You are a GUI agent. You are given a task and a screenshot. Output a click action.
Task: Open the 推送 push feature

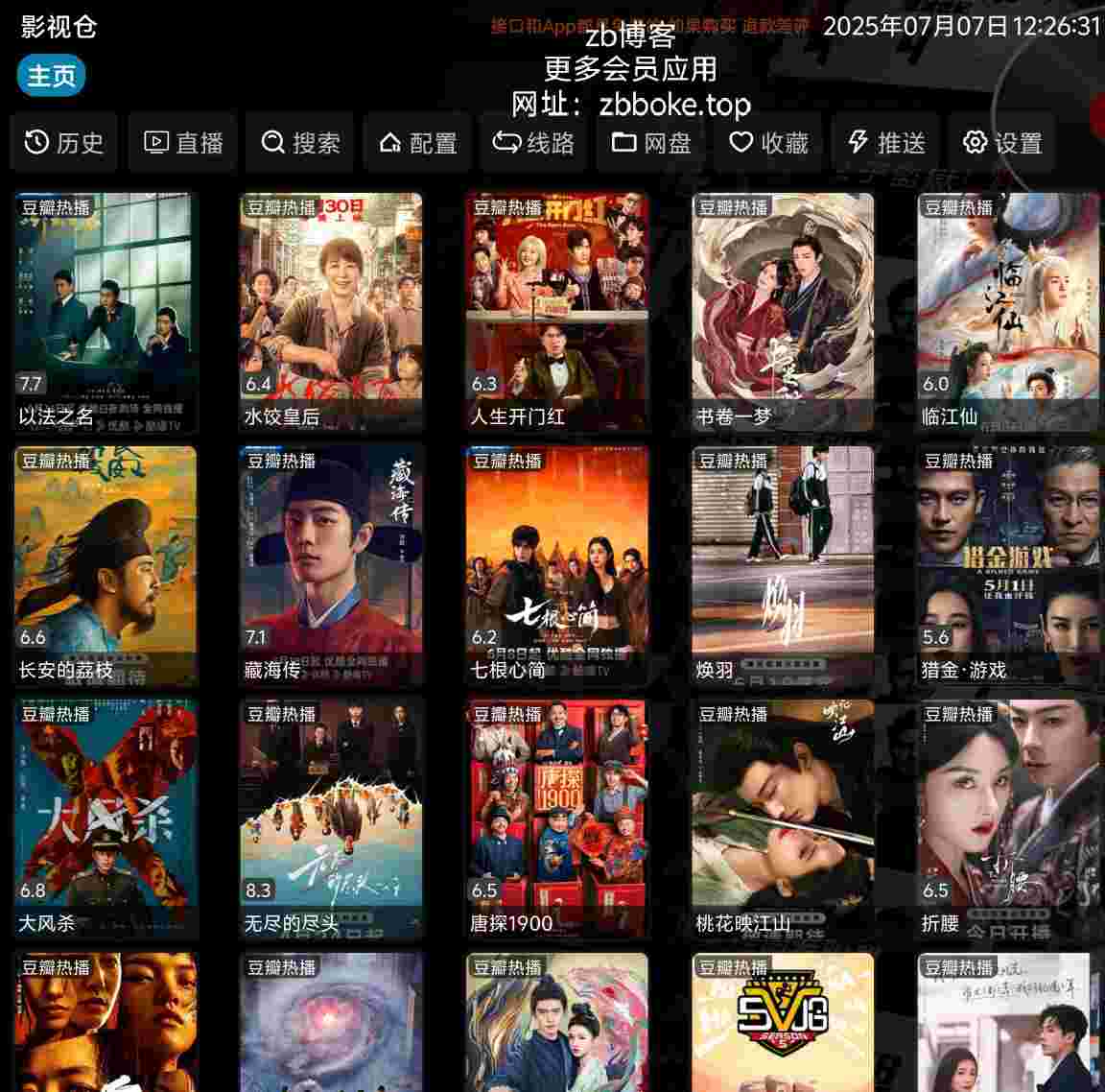click(x=886, y=143)
